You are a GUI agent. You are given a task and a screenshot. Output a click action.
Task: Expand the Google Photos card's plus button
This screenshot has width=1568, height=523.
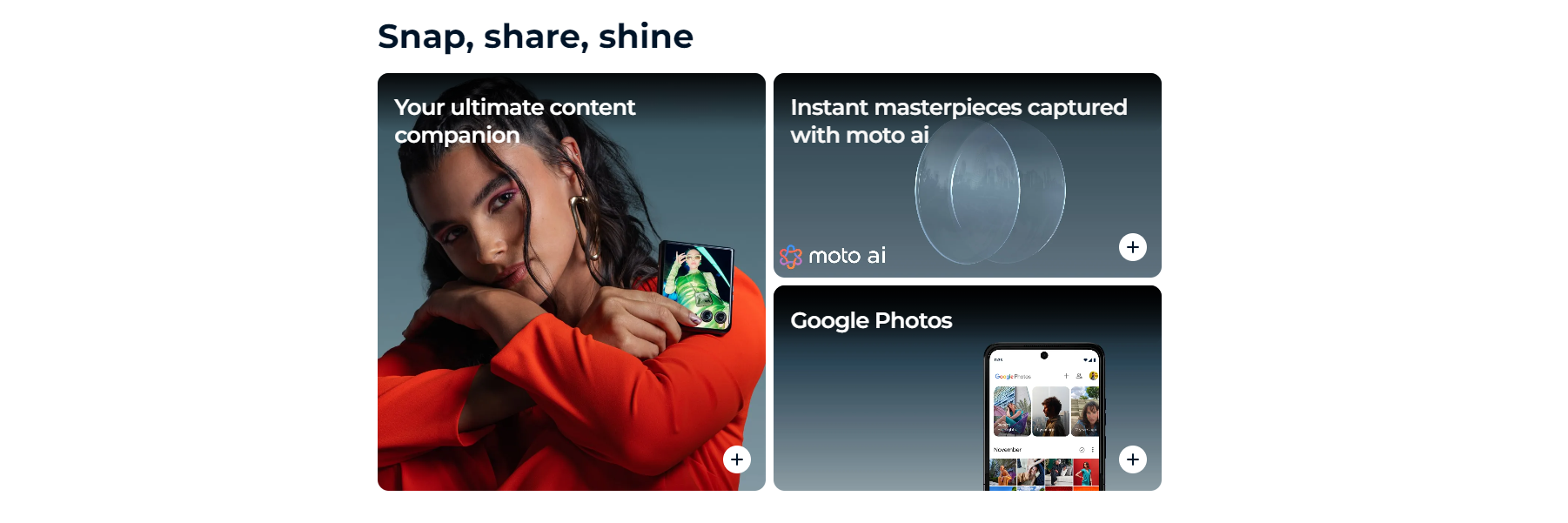pos(1132,459)
